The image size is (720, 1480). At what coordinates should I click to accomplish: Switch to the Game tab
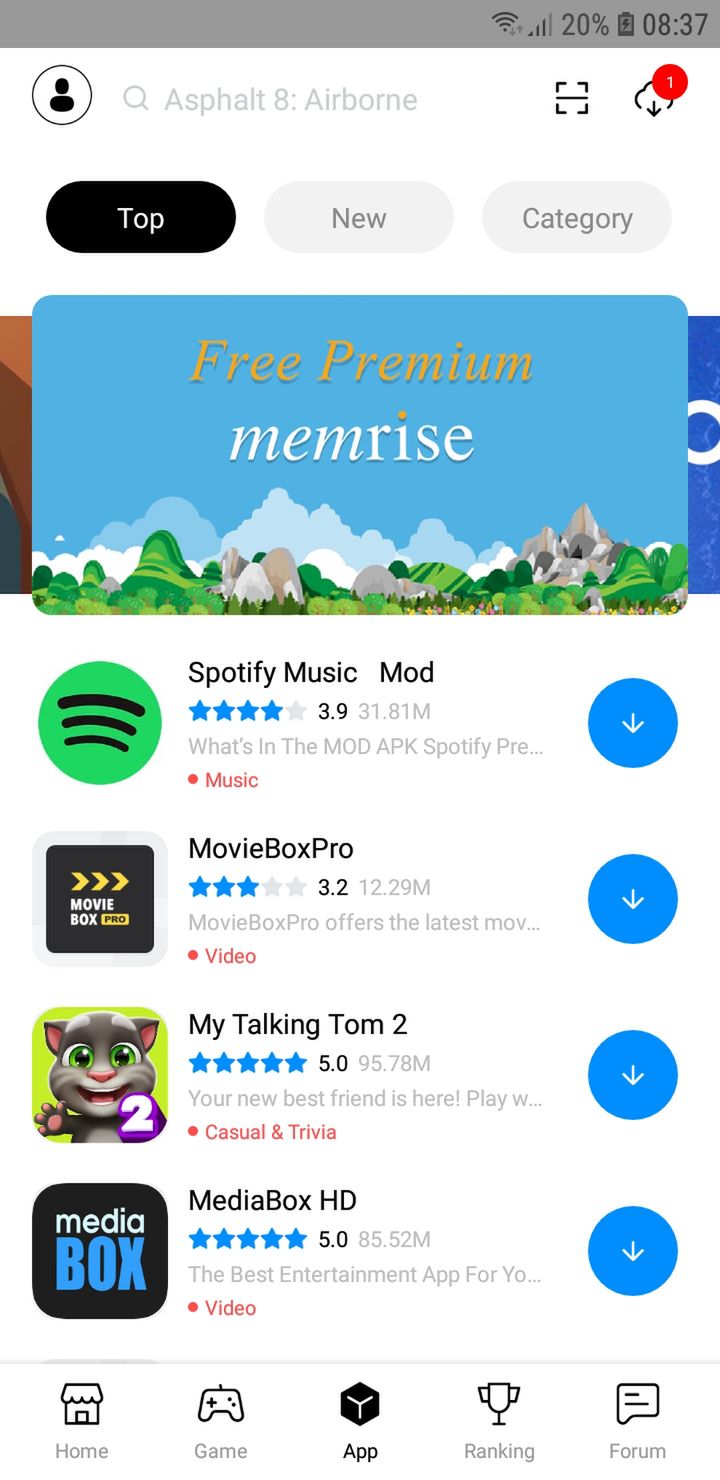tap(221, 1421)
